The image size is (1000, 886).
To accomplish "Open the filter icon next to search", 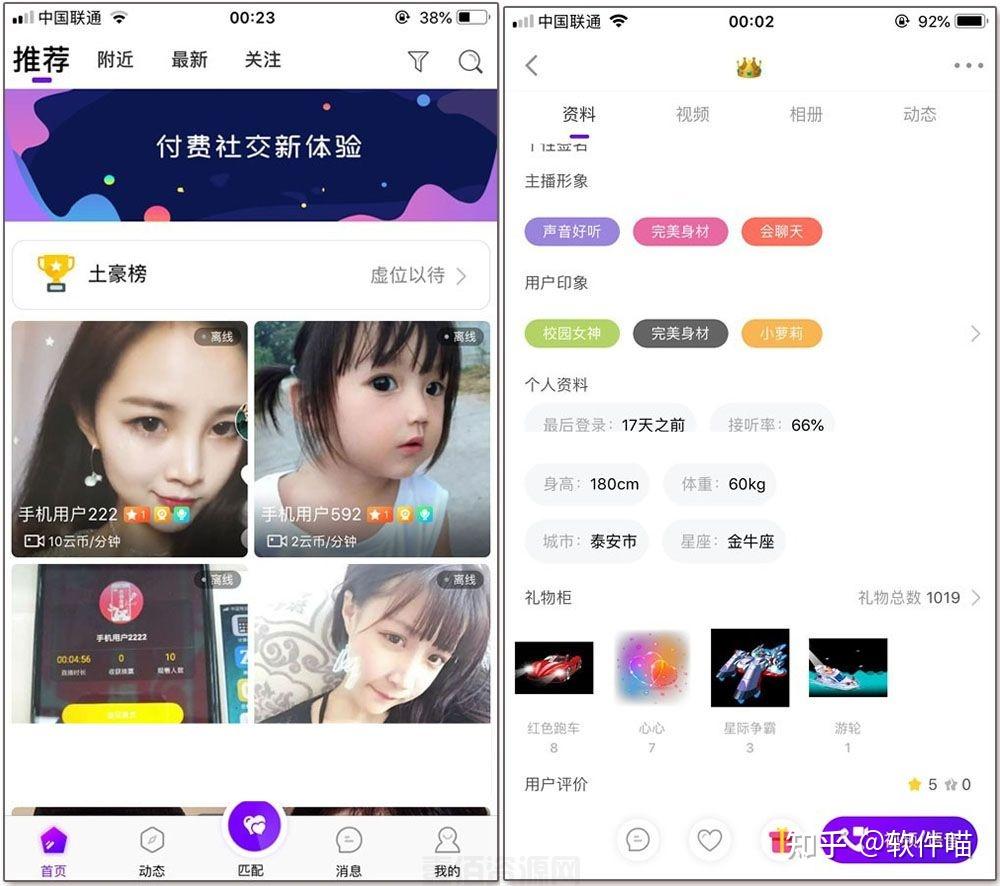I will click(418, 62).
